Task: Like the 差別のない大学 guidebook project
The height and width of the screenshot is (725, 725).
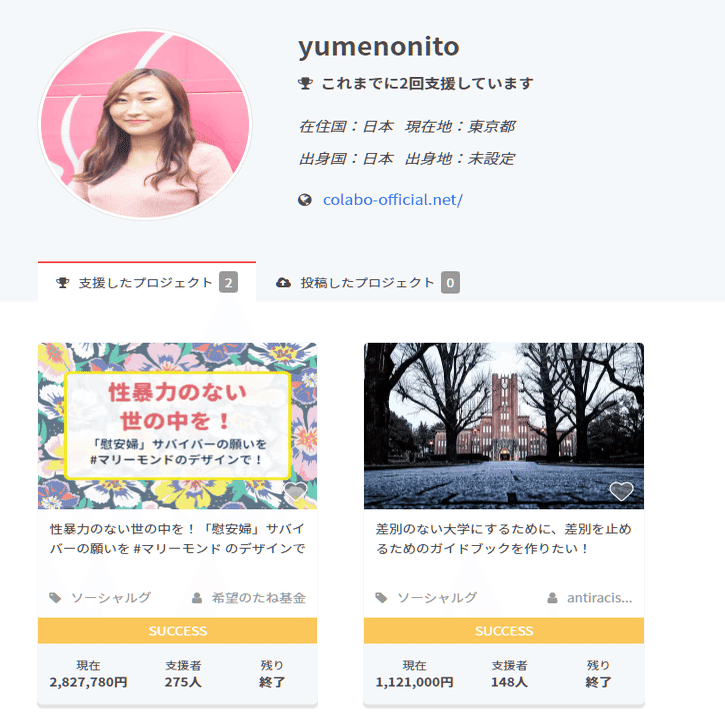Action: pyautogui.click(x=621, y=491)
